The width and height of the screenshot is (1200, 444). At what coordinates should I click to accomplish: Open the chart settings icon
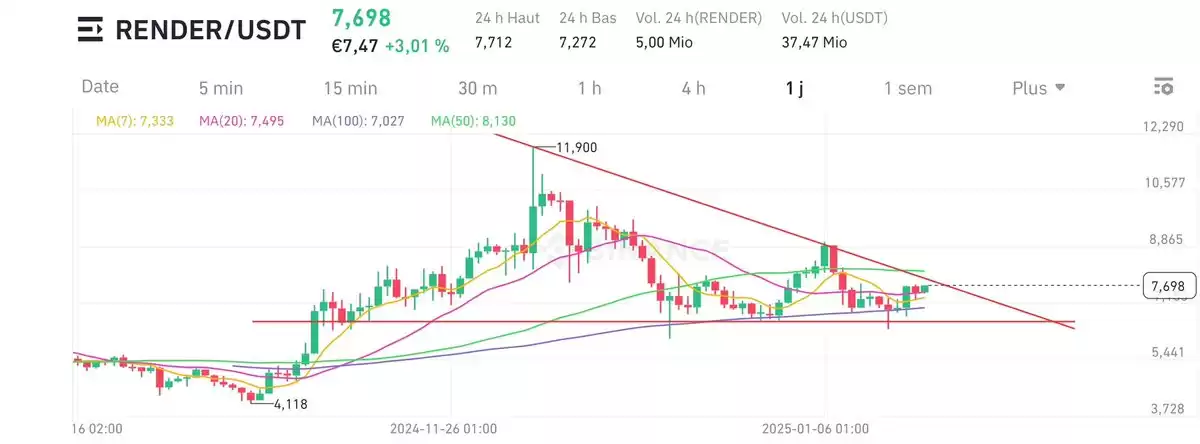pyautogui.click(x=1163, y=87)
